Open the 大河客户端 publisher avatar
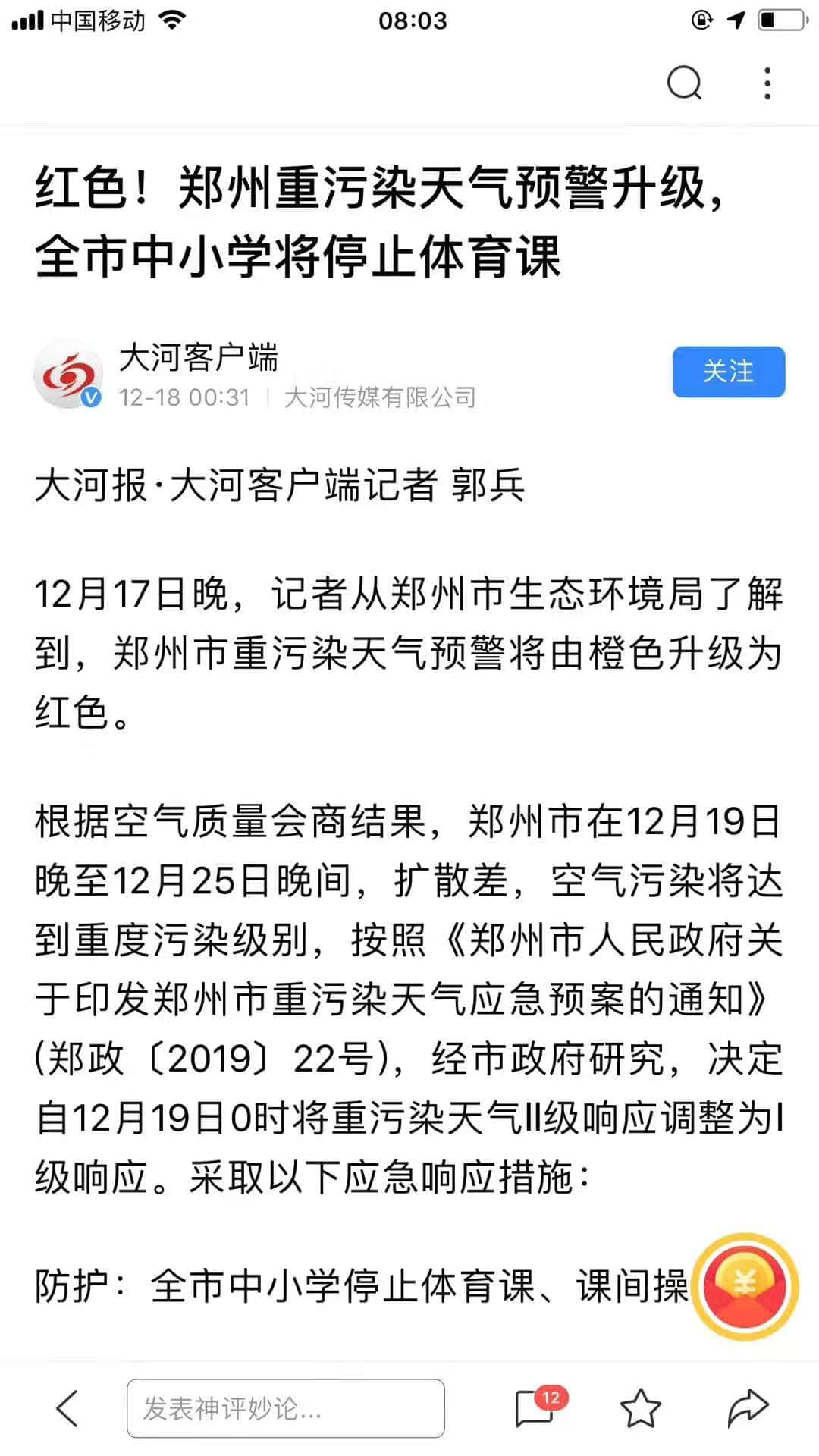819x1456 pixels. (68, 375)
